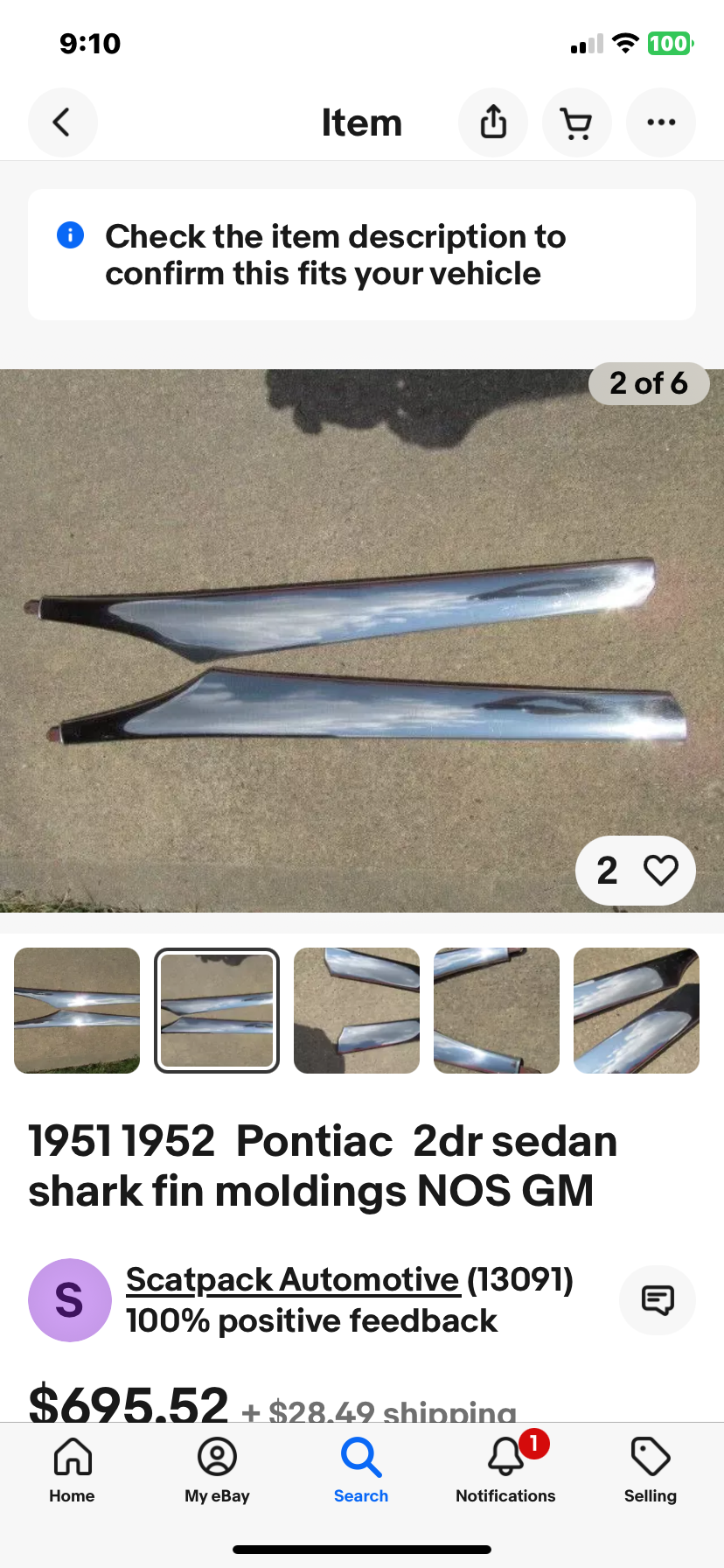
Task: View the fourth thumbnail photo
Action: 497,1011
